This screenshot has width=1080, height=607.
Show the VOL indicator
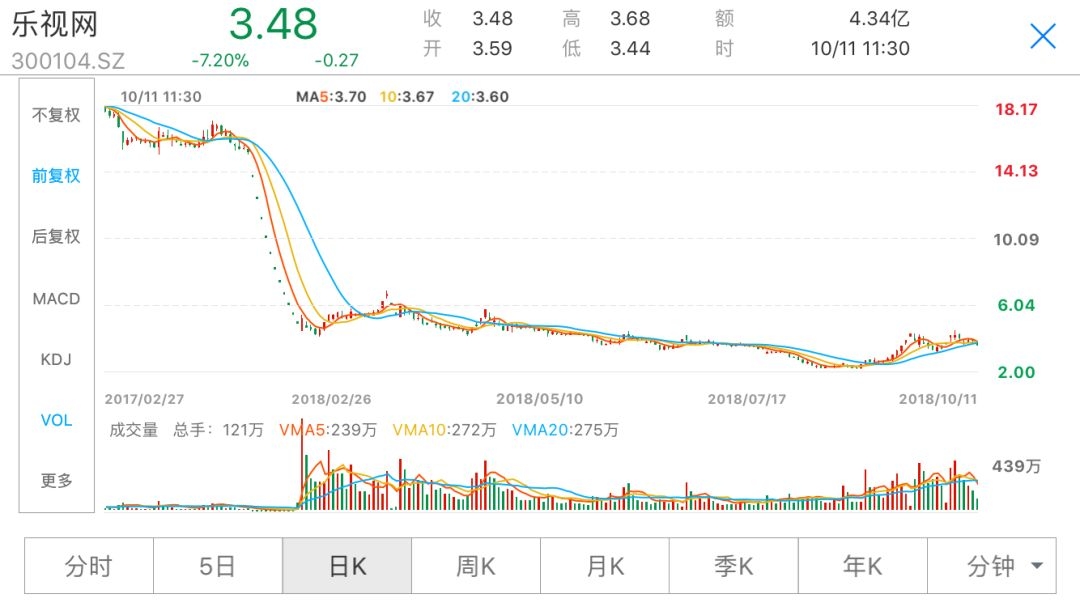point(56,420)
